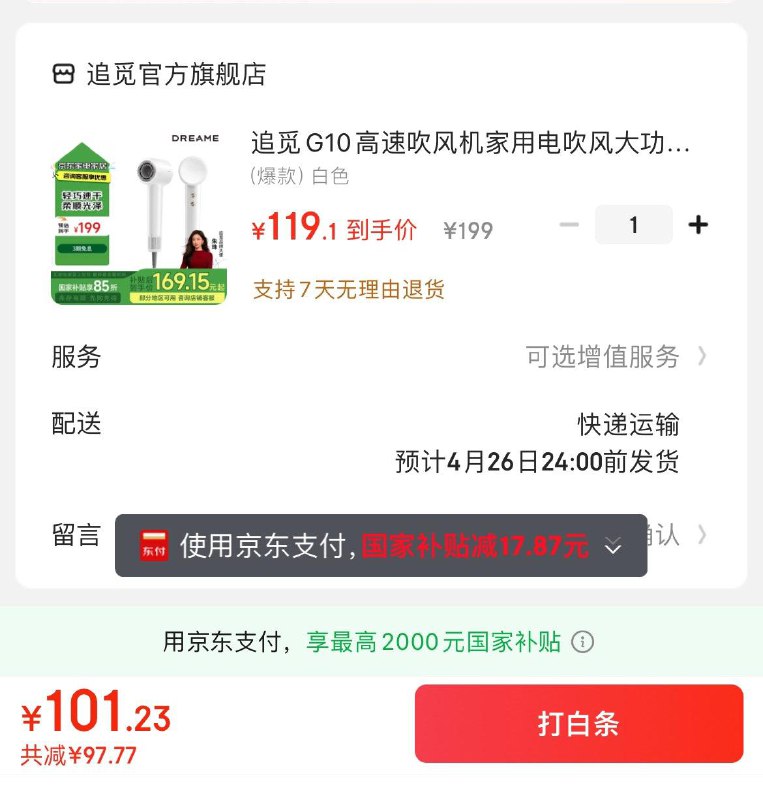Tap the plus icon to increase quantity
Image resolution: width=763 pixels, height=800 pixels.
click(x=698, y=225)
